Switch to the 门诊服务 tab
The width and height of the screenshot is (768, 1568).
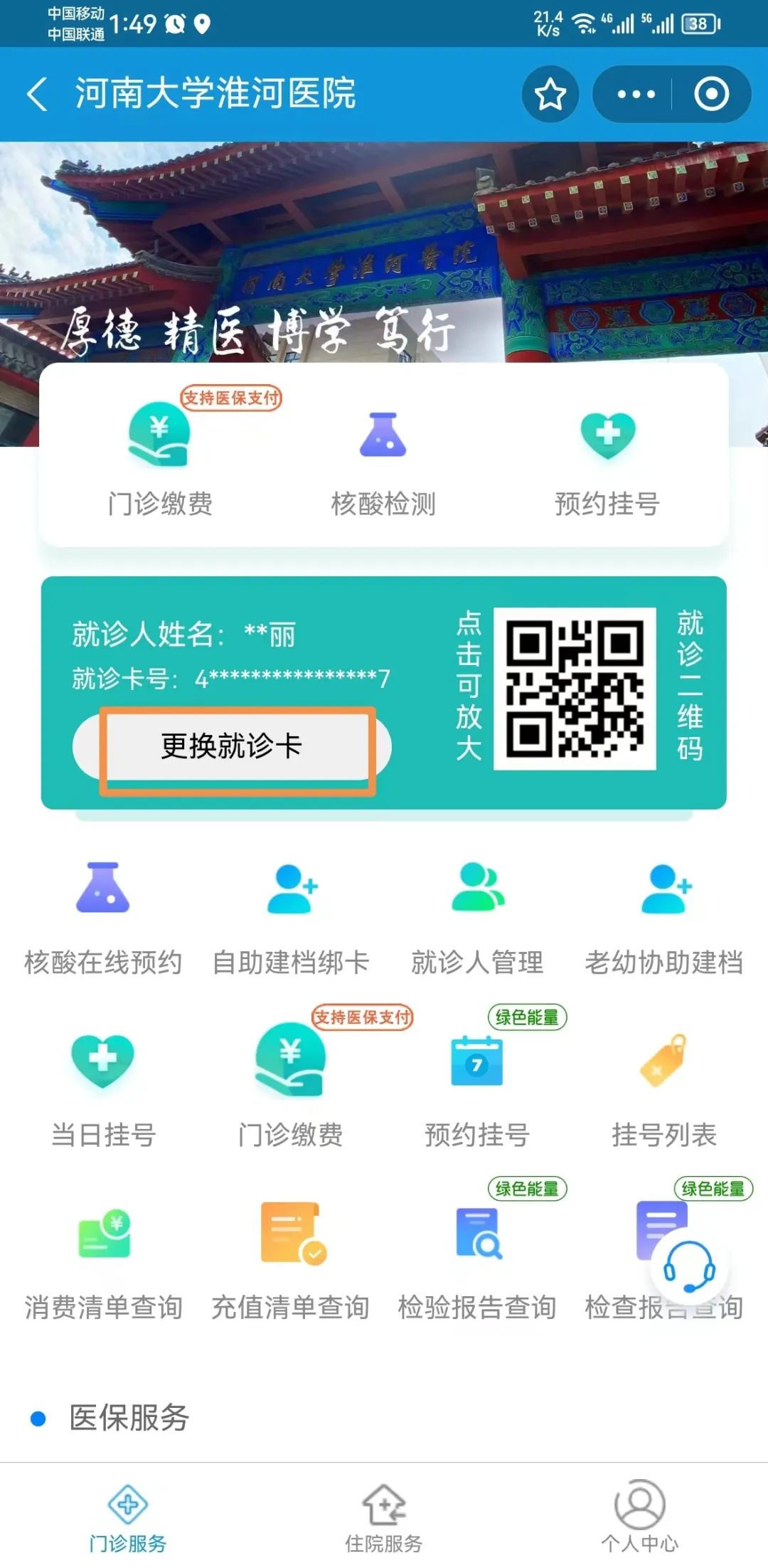click(x=128, y=1517)
